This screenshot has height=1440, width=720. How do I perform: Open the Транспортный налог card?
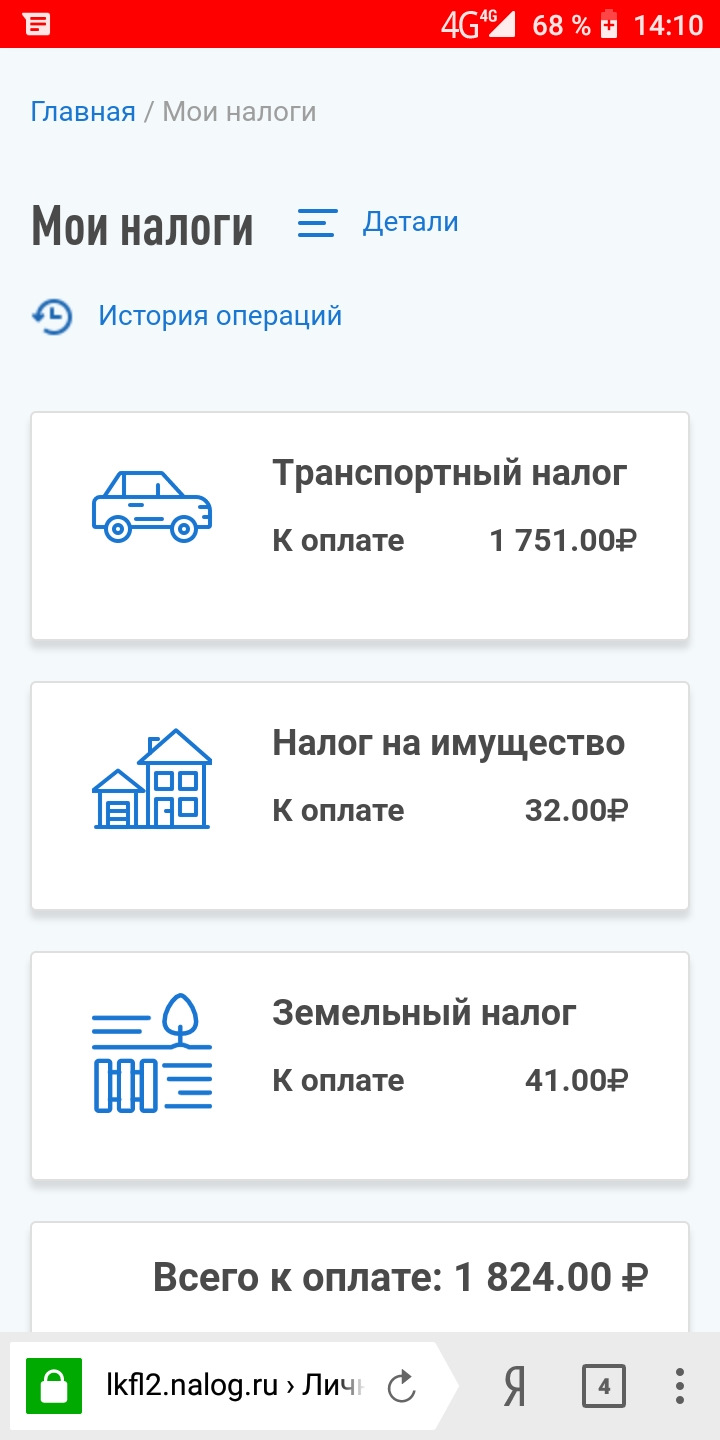pos(360,526)
